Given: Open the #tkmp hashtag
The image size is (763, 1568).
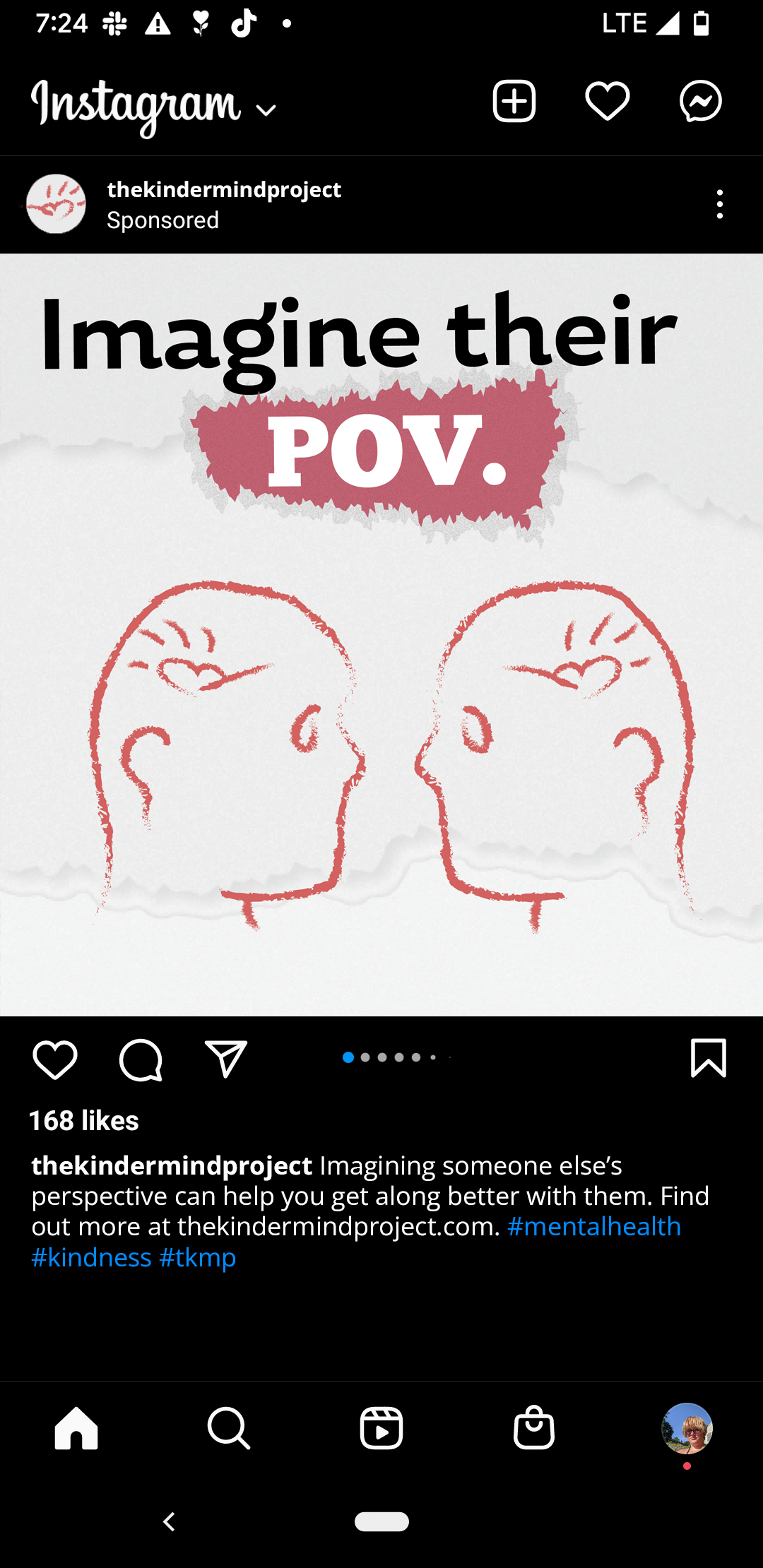Looking at the screenshot, I should coord(198,1258).
